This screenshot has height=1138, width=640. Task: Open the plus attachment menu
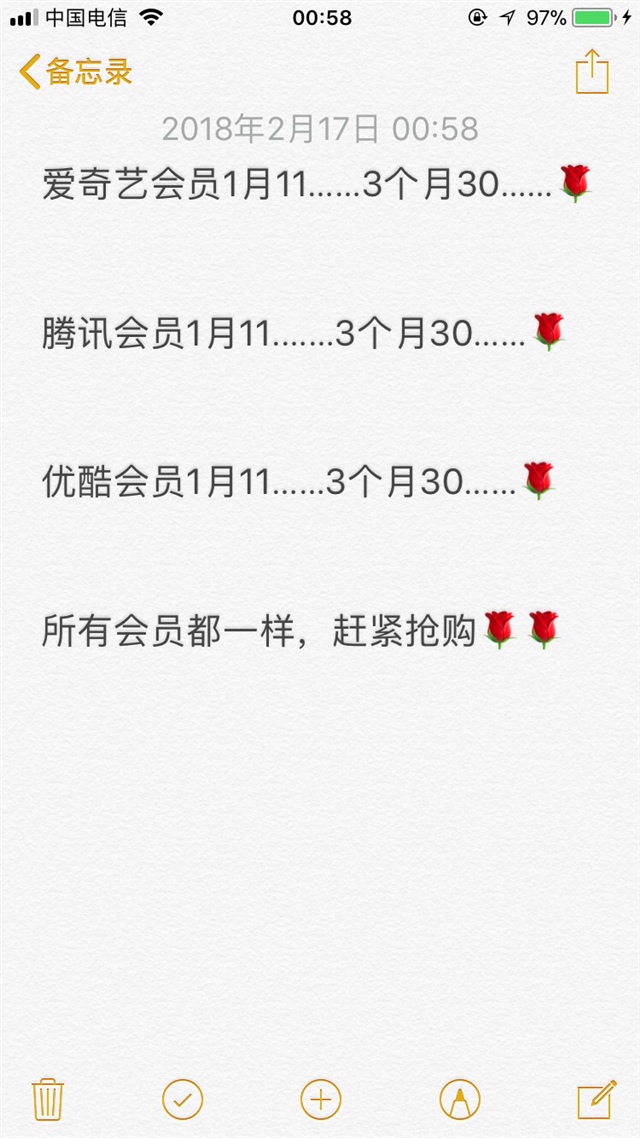320,1099
